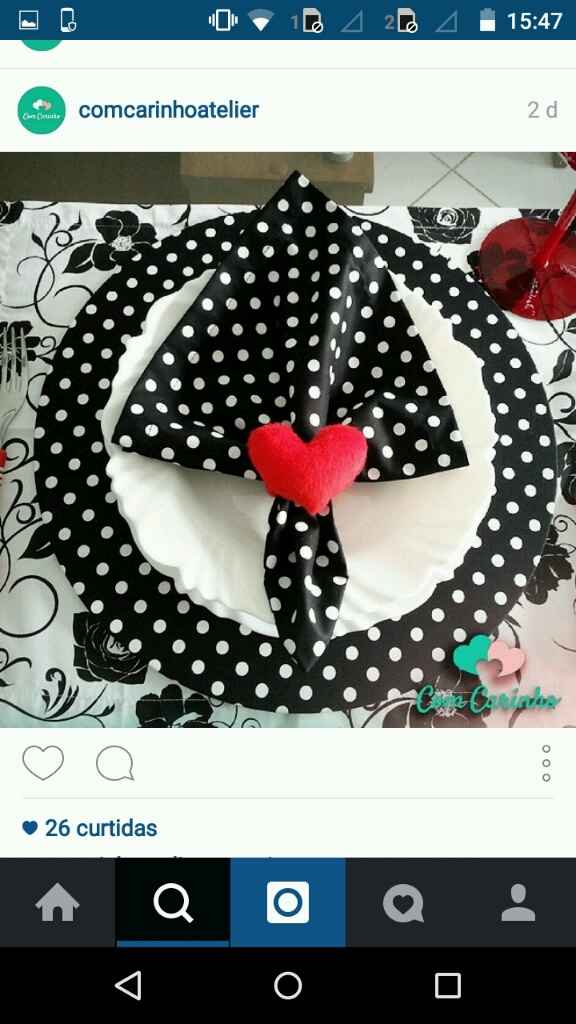Screen dimensions: 576x1024
Task: Comment on the comcarinhoatelier post
Action: pyautogui.click(x=115, y=763)
